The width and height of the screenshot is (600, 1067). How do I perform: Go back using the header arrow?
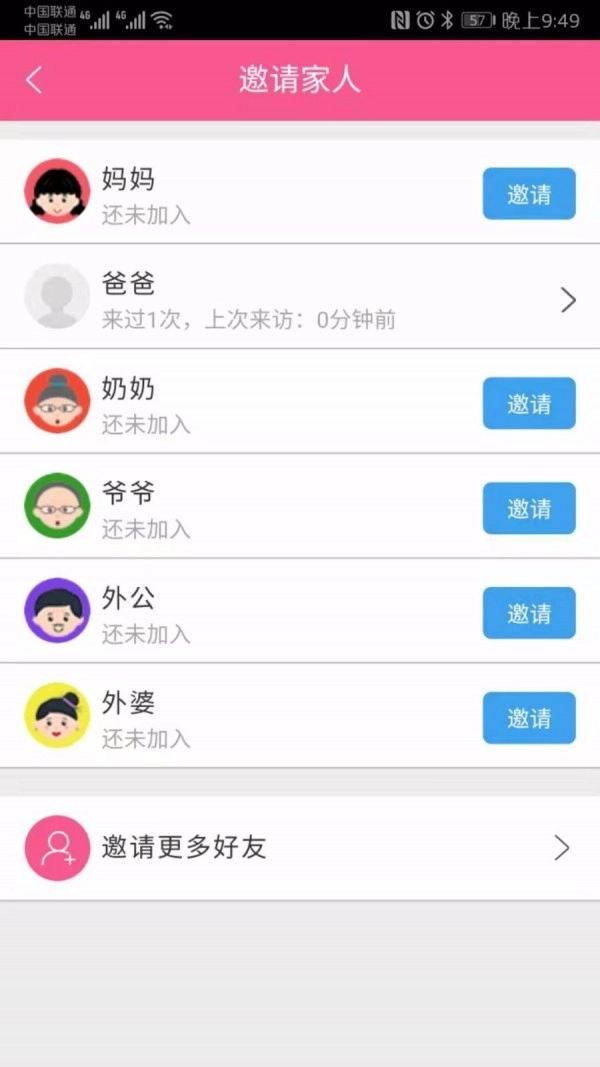34,80
